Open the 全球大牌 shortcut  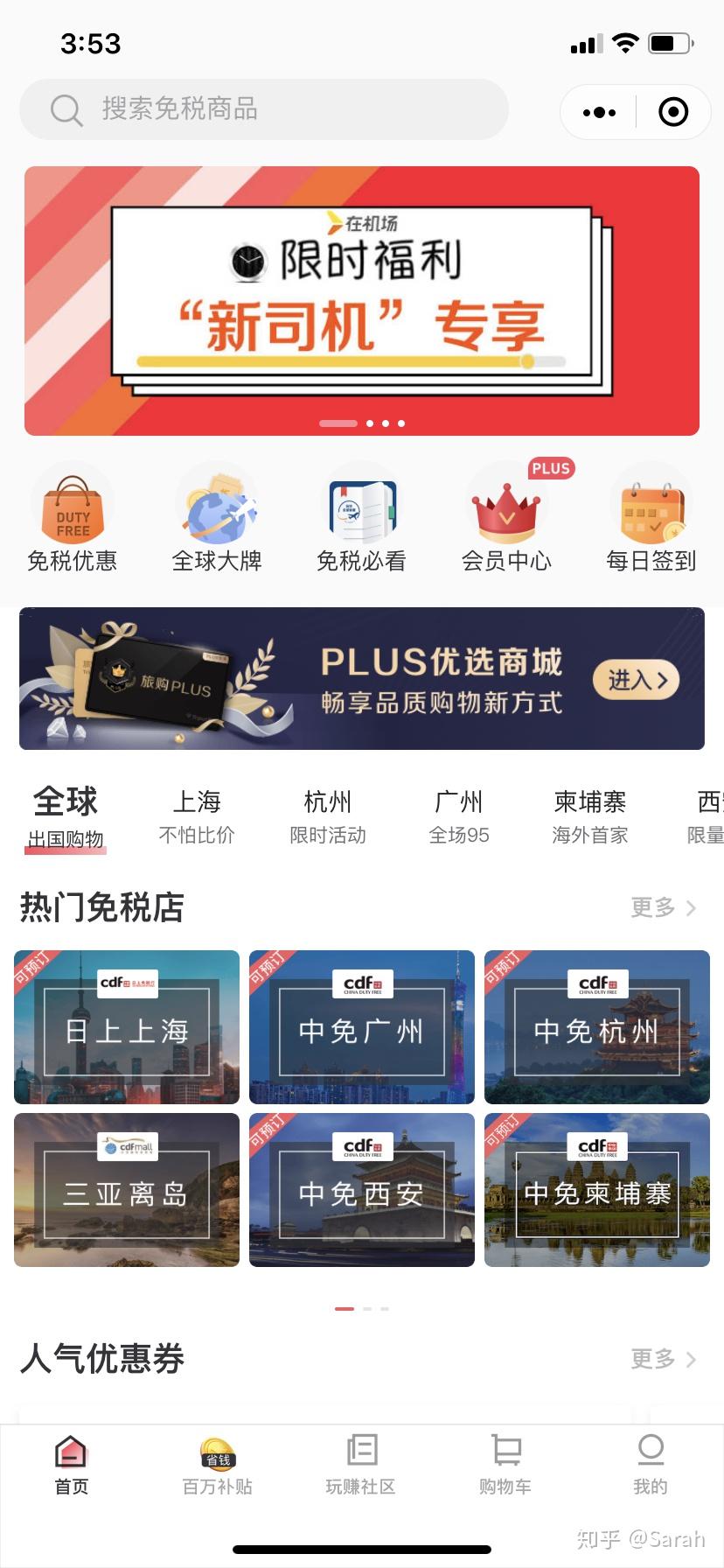pos(217,519)
